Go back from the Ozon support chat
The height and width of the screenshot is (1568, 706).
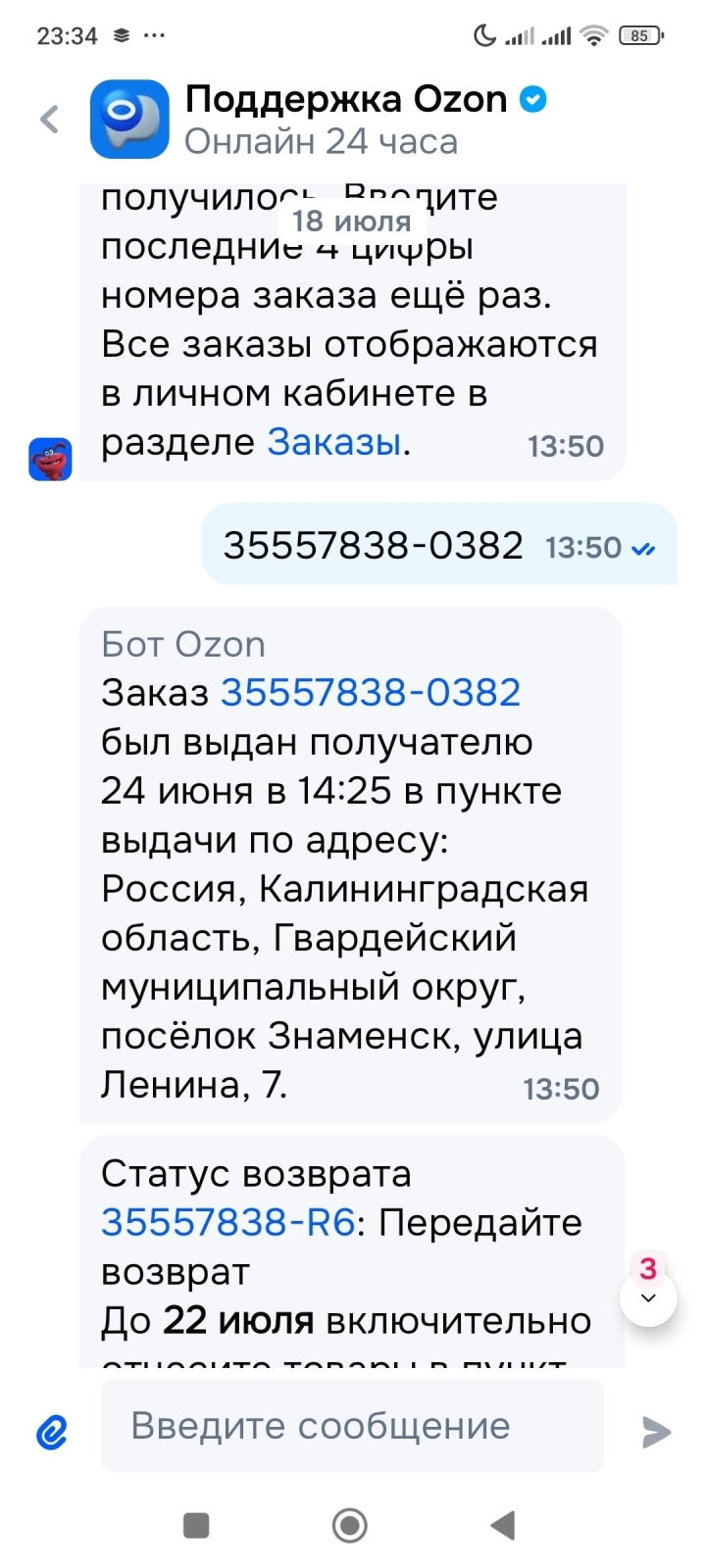[x=49, y=120]
